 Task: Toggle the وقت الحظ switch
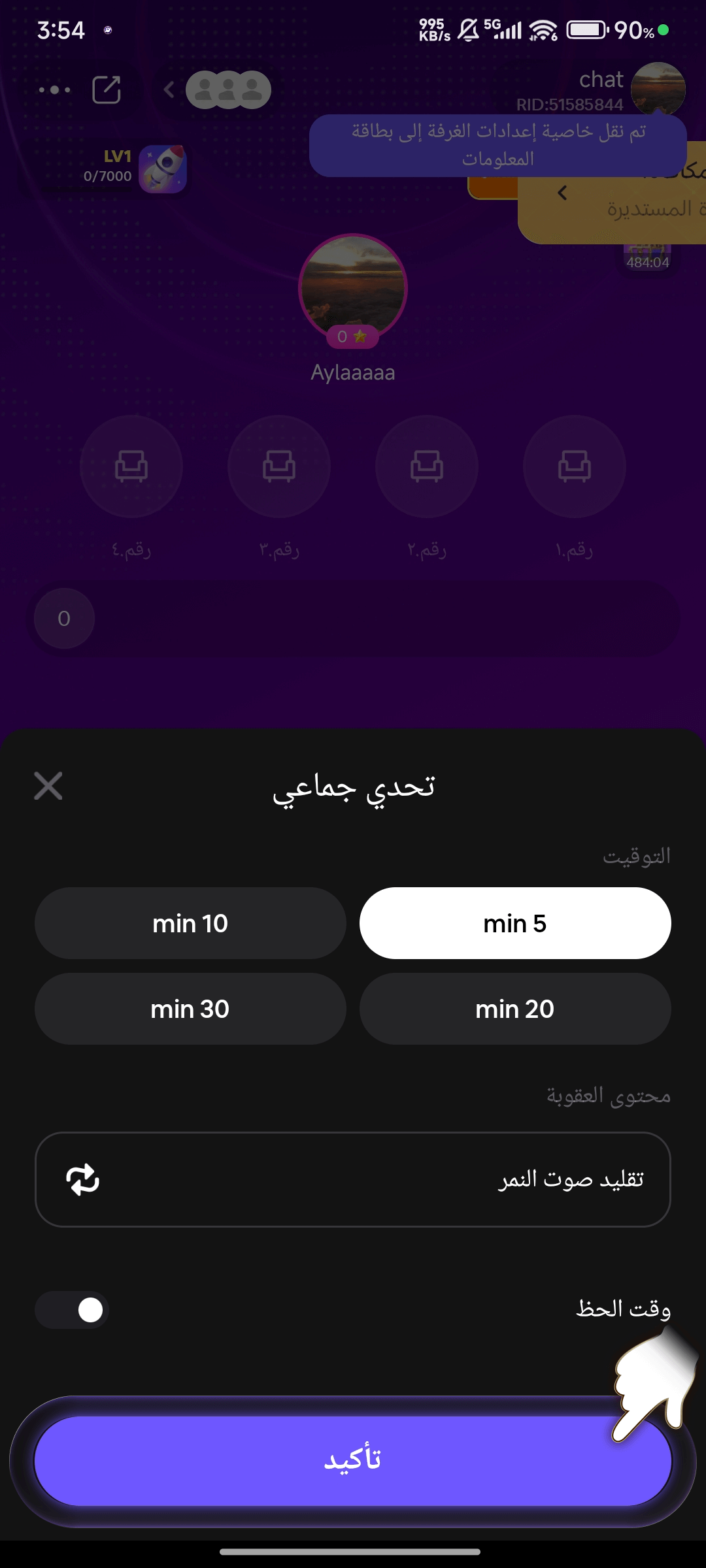point(73,1309)
